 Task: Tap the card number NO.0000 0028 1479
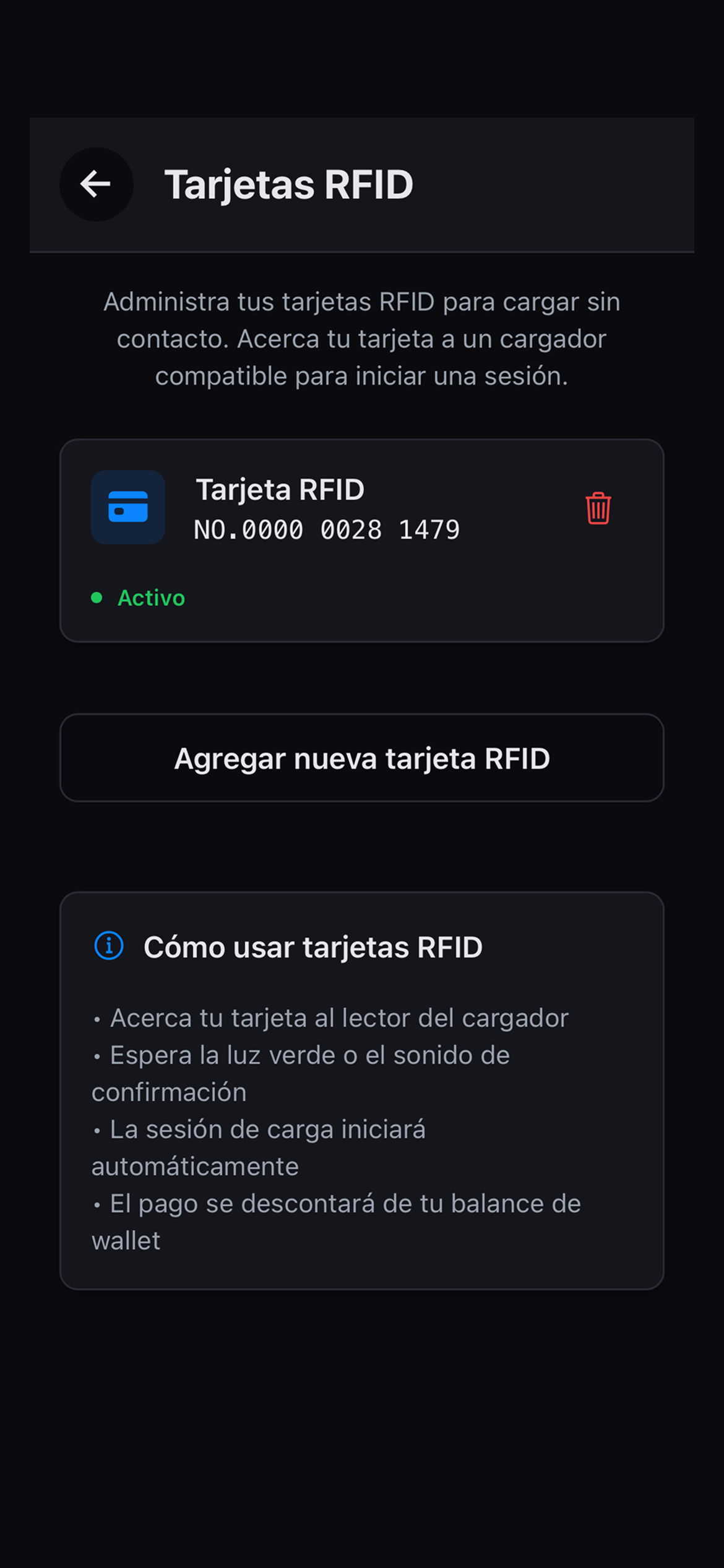coord(326,529)
